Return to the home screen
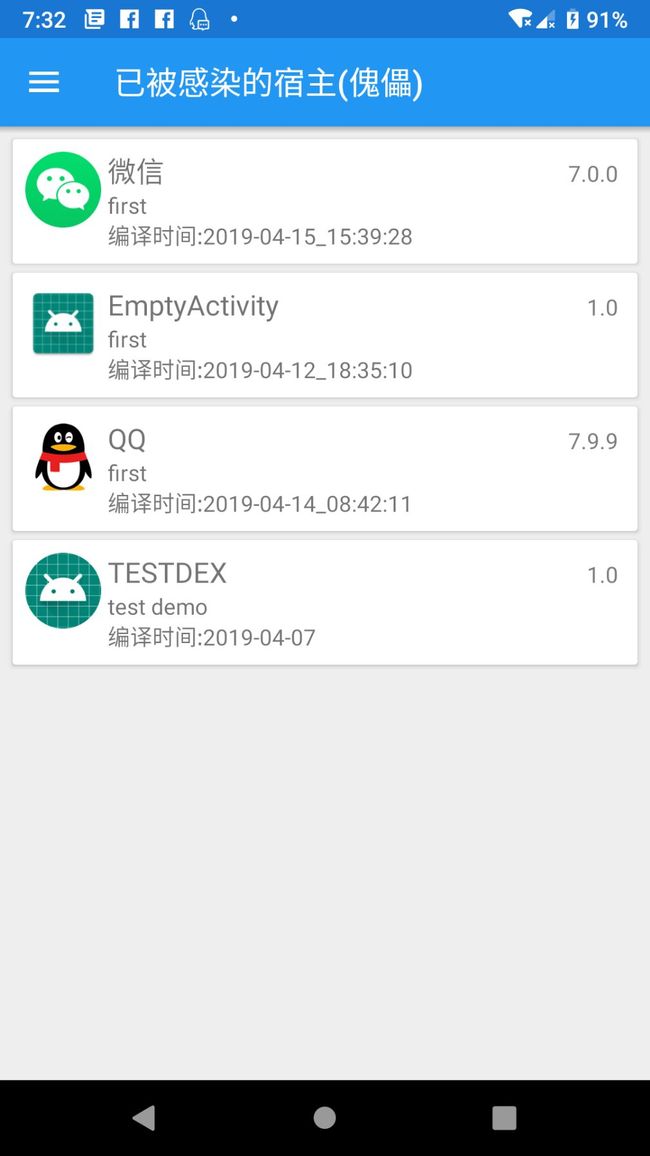The image size is (650, 1156). pos(324,1118)
